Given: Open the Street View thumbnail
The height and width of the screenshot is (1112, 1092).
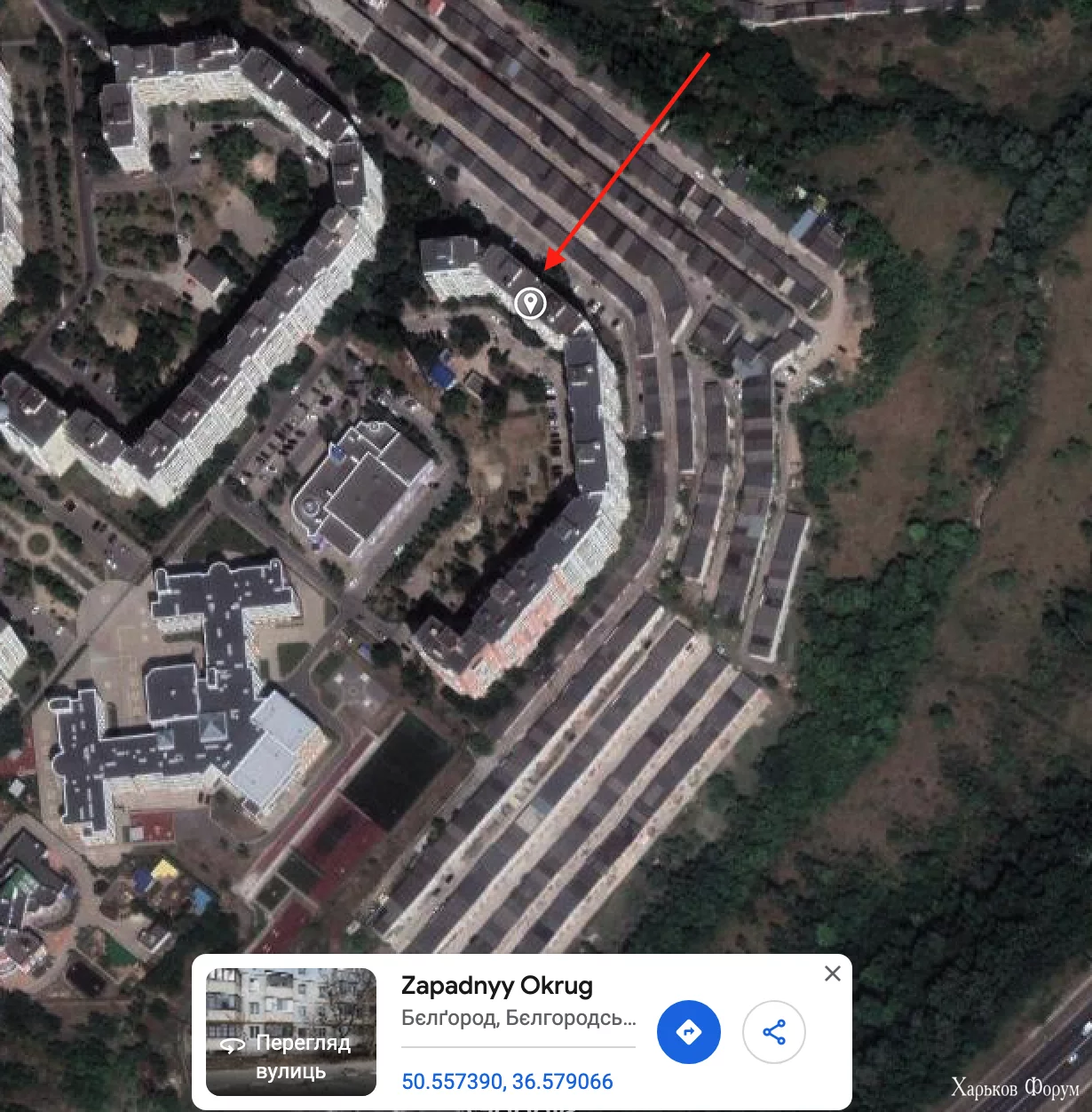Looking at the screenshot, I should 291,1032.
